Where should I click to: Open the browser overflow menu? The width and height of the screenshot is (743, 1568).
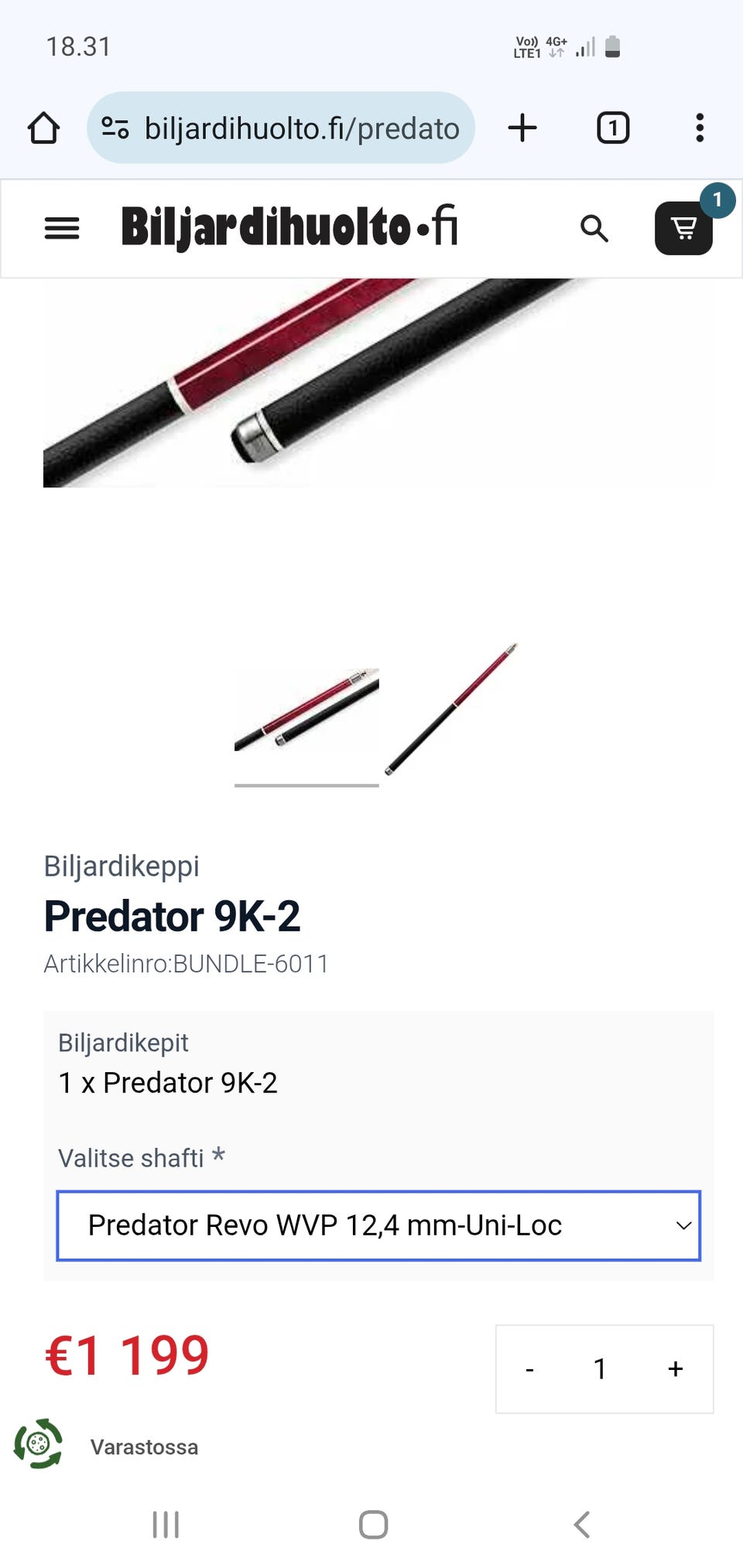[x=700, y=128]
